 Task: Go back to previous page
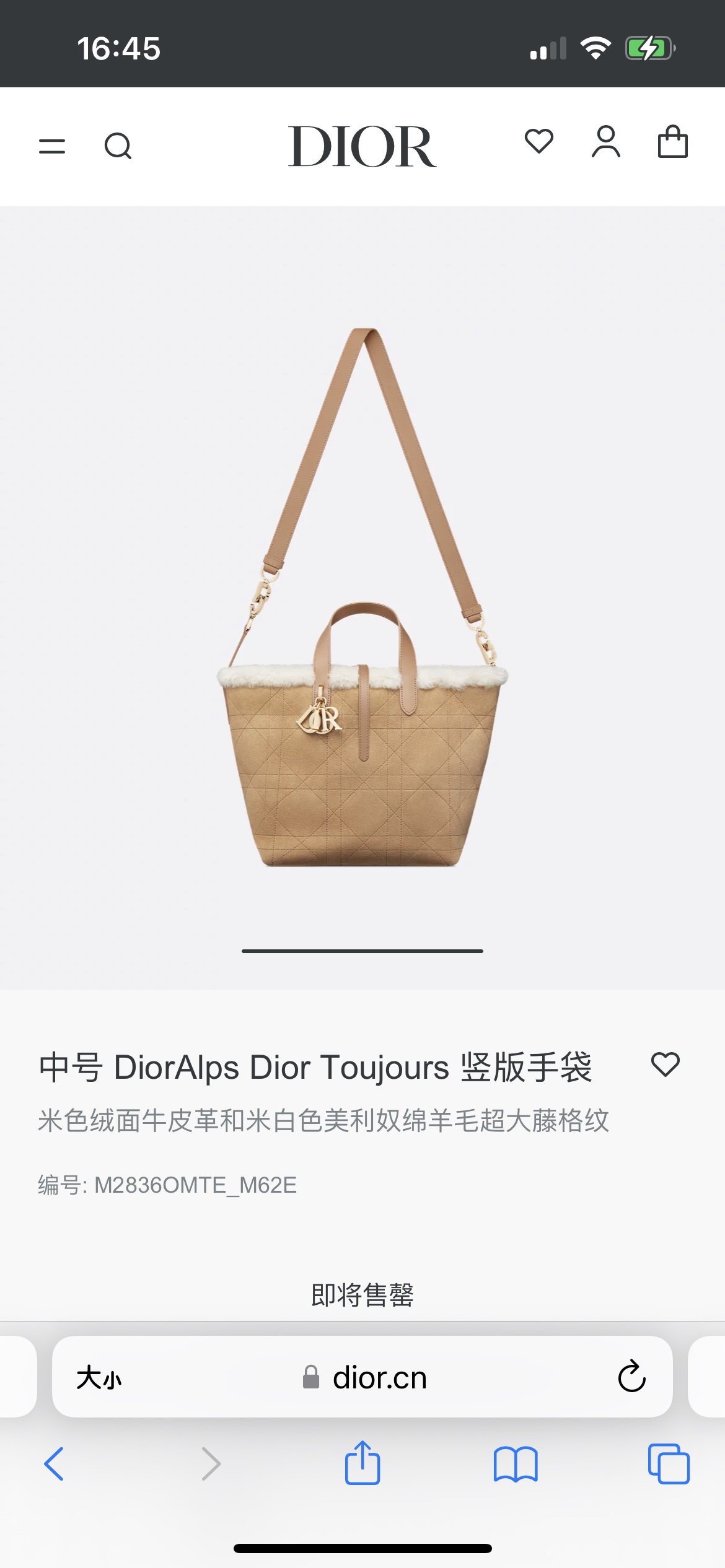tap(54, 1464)
